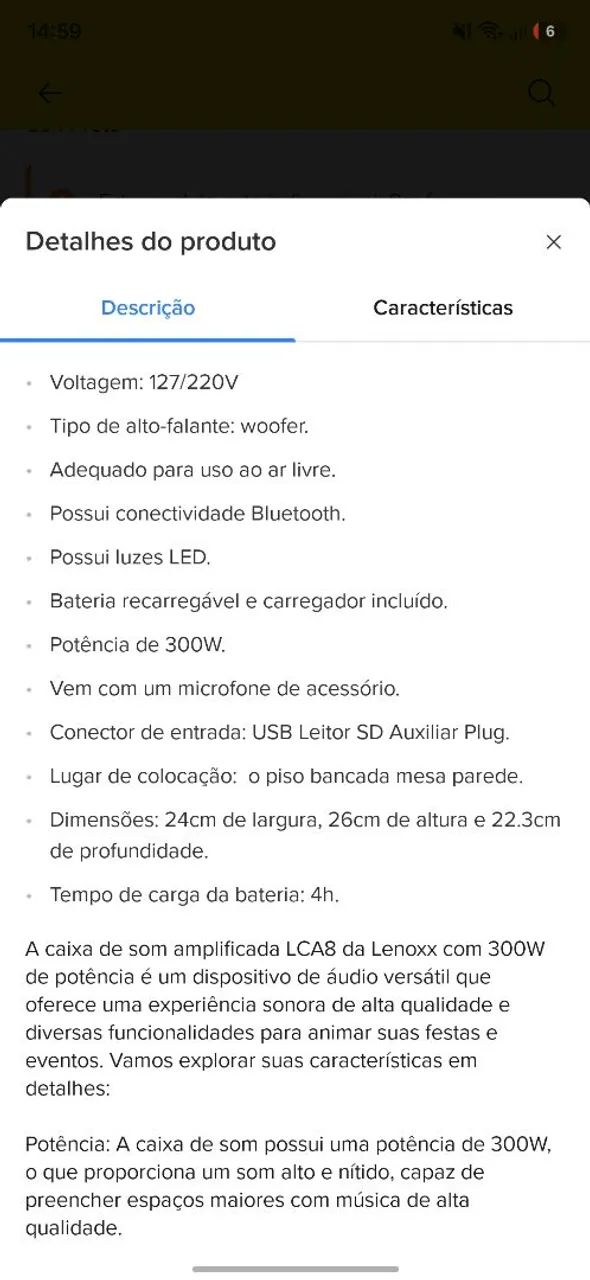Go back using the top-left arrow

pyautogui.click(x=49, y=93)
